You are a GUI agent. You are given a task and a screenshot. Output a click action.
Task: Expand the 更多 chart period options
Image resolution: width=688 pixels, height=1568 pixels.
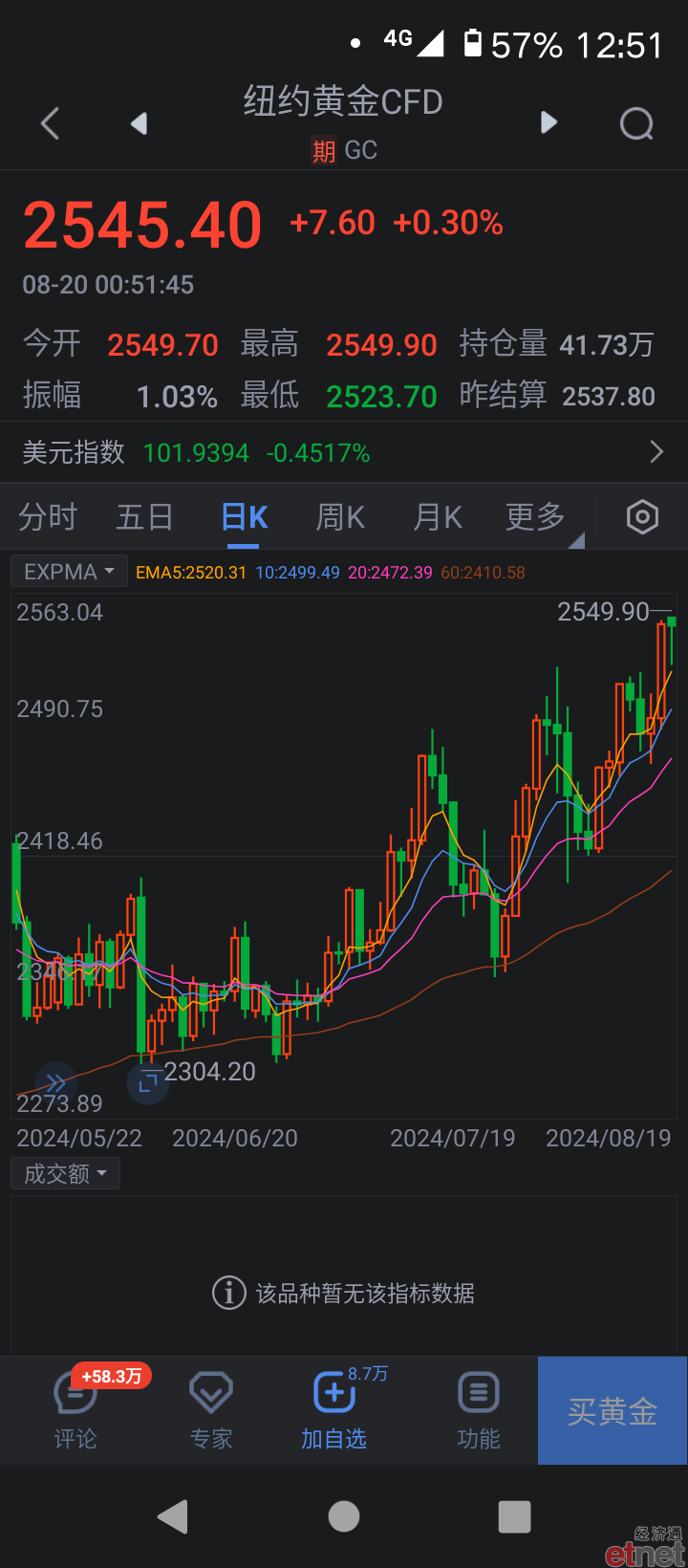[x=536, y=517]
